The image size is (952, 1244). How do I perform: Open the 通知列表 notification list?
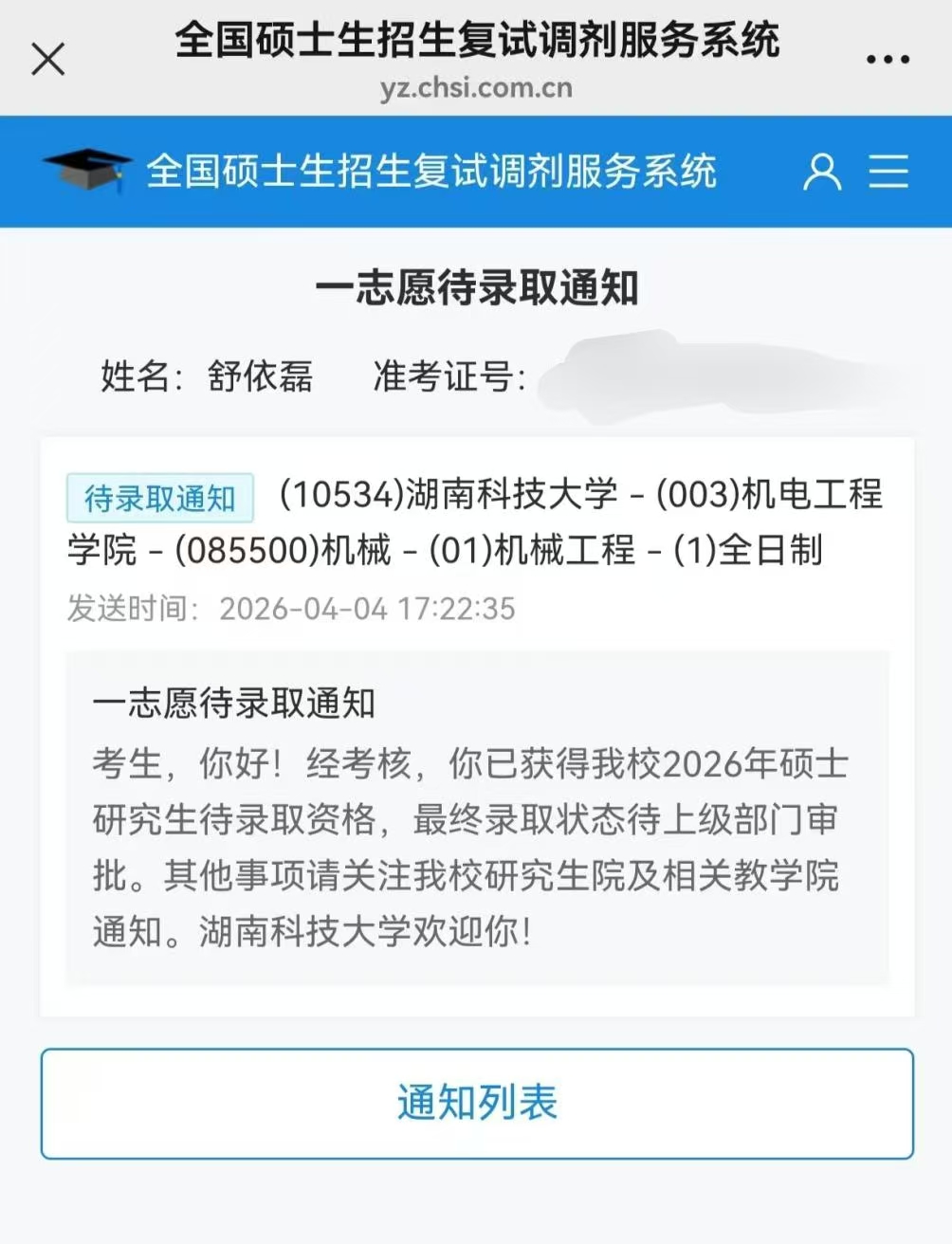tap(476, 1103)
